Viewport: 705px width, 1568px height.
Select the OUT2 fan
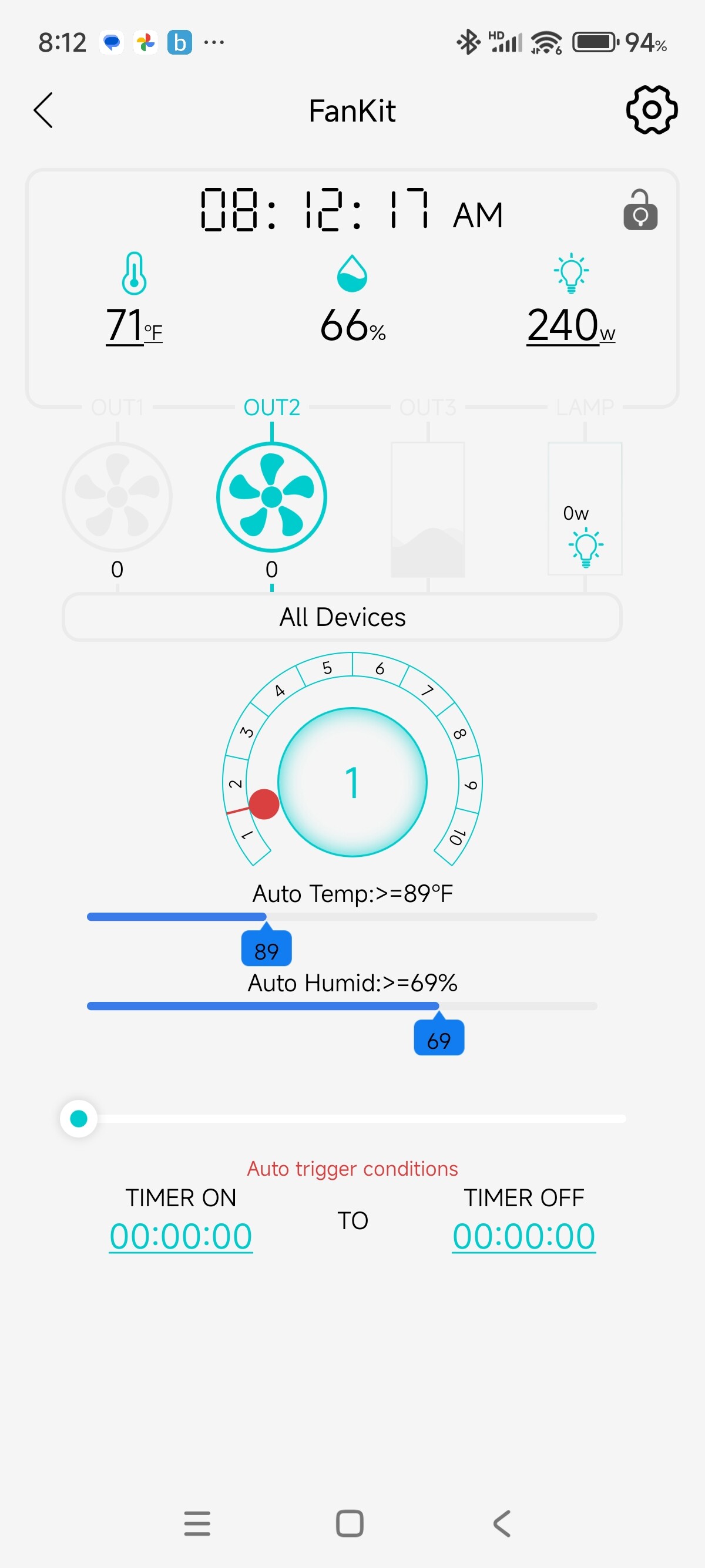tap(271, 497)
